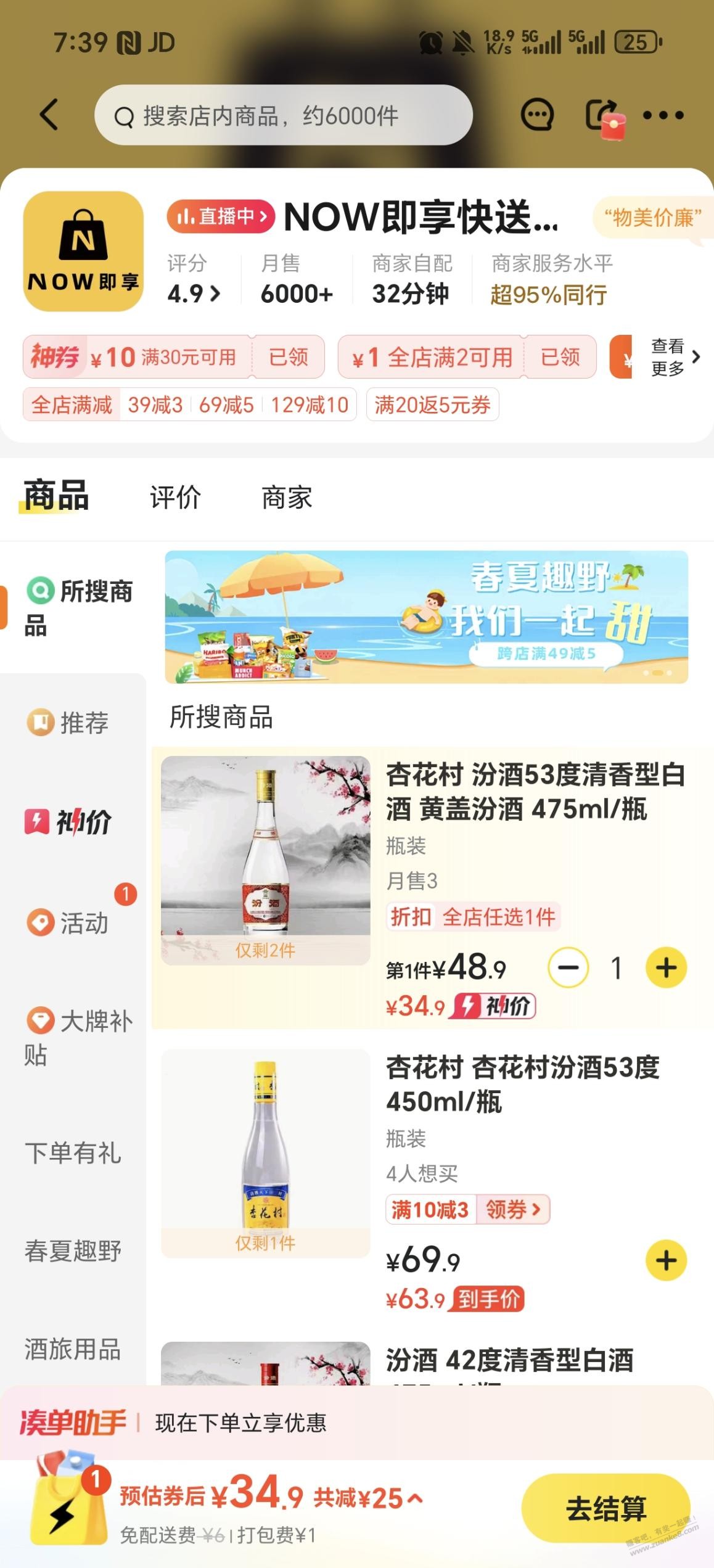Open the three-dot overflow menu

663,115
